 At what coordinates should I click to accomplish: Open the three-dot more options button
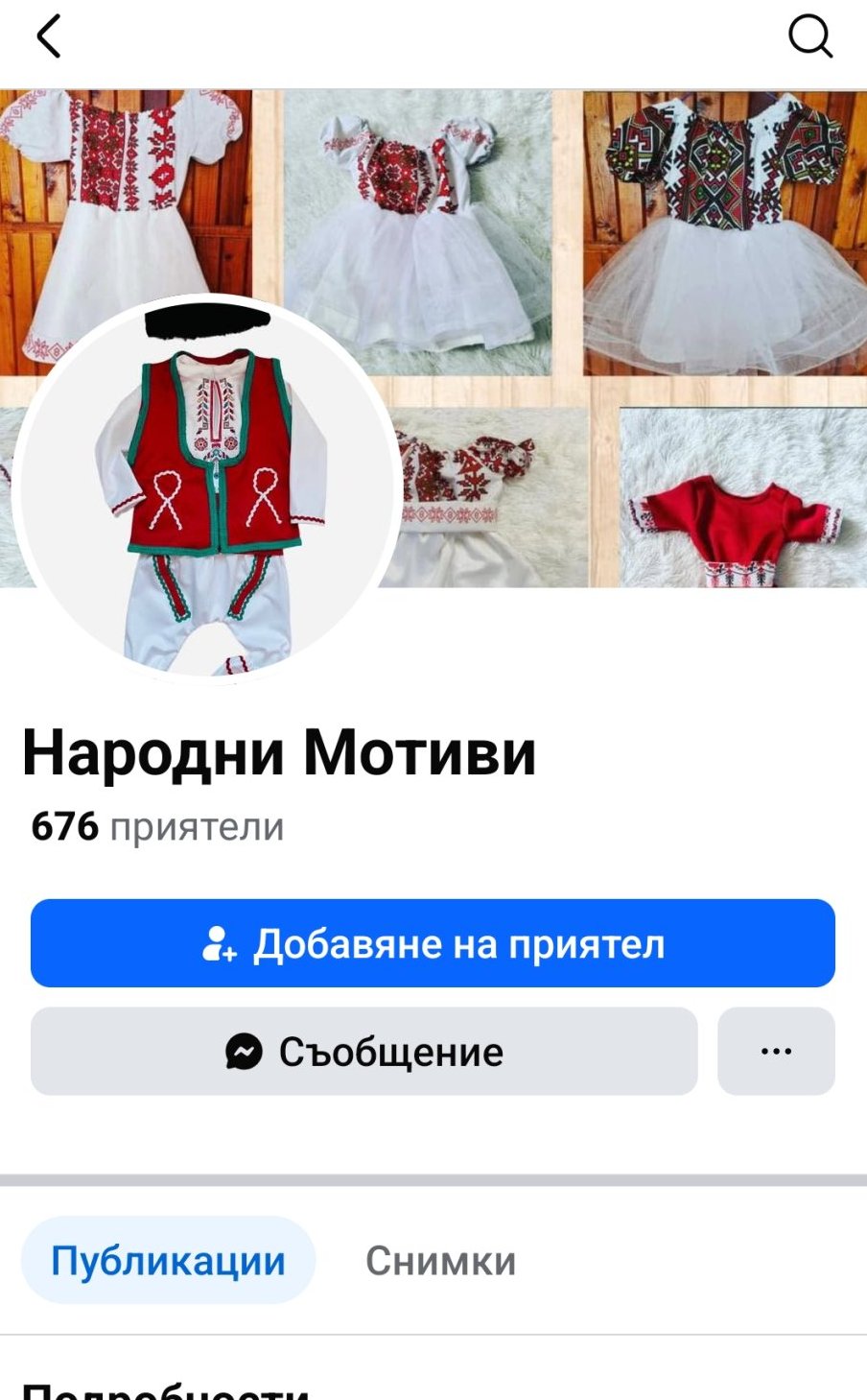[x=776, y=1052]
